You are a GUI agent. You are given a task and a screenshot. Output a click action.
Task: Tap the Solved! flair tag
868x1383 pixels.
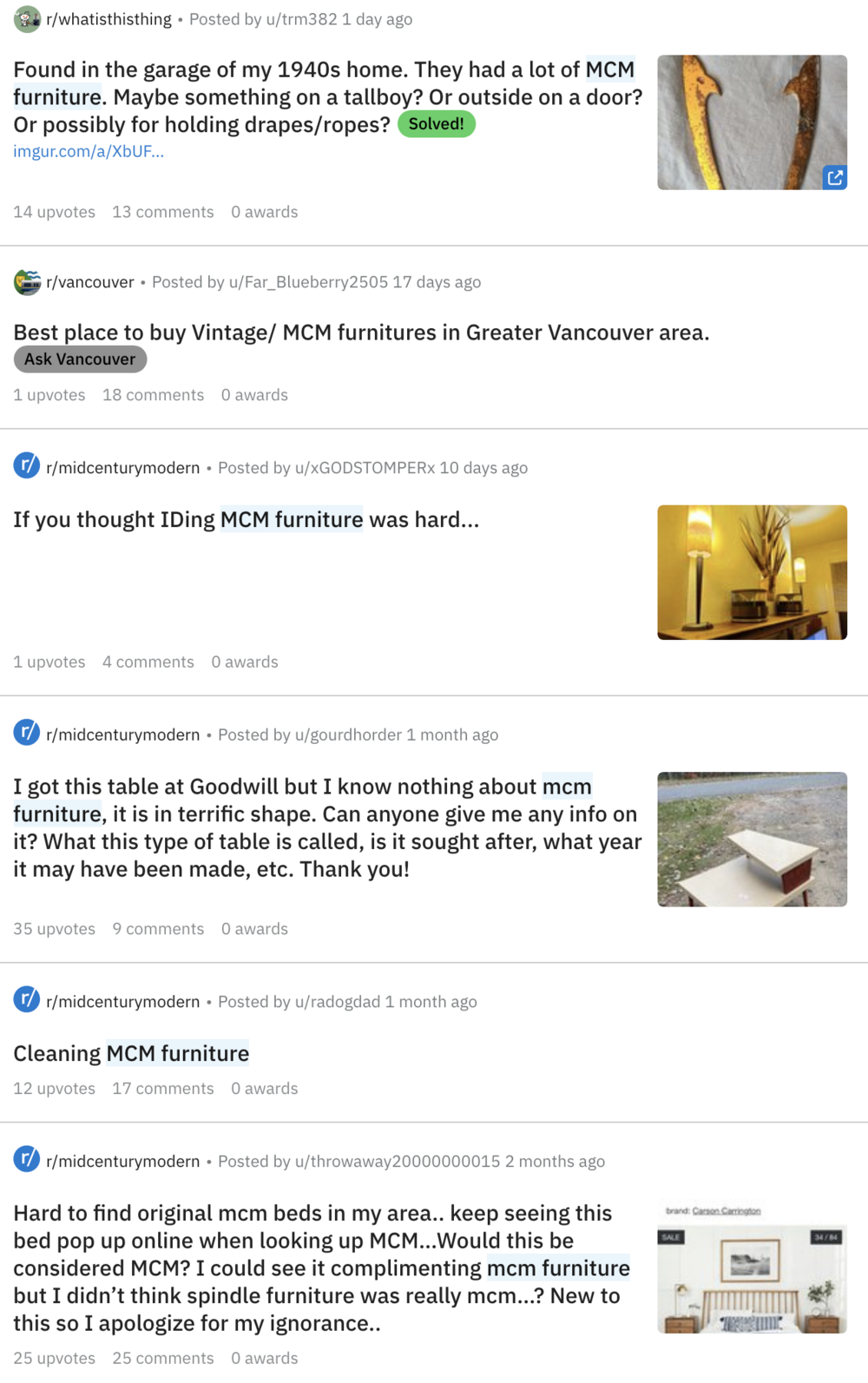[436, 124]
